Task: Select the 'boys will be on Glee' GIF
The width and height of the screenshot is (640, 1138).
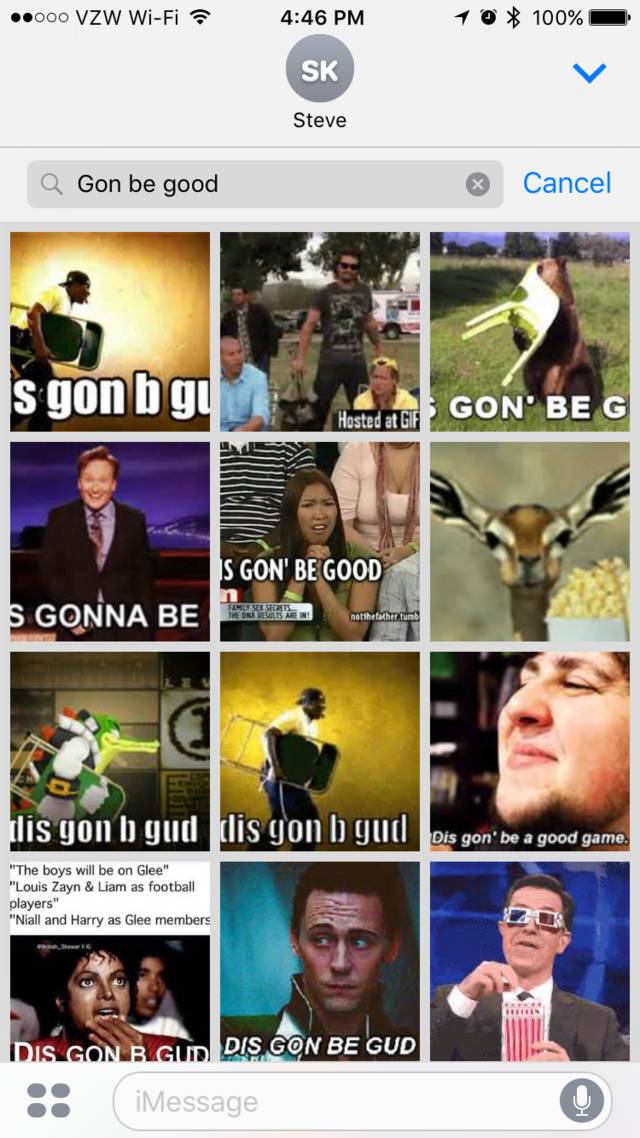Action: [110, 961]
